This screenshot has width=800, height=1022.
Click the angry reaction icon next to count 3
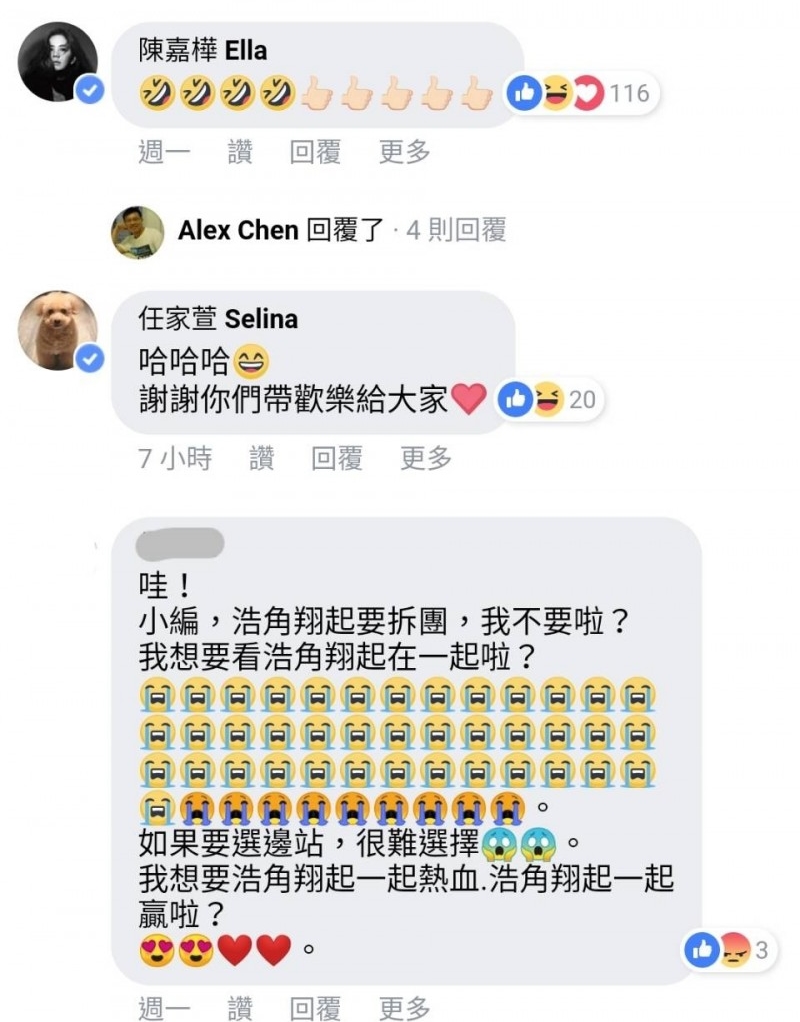point(737,946)
